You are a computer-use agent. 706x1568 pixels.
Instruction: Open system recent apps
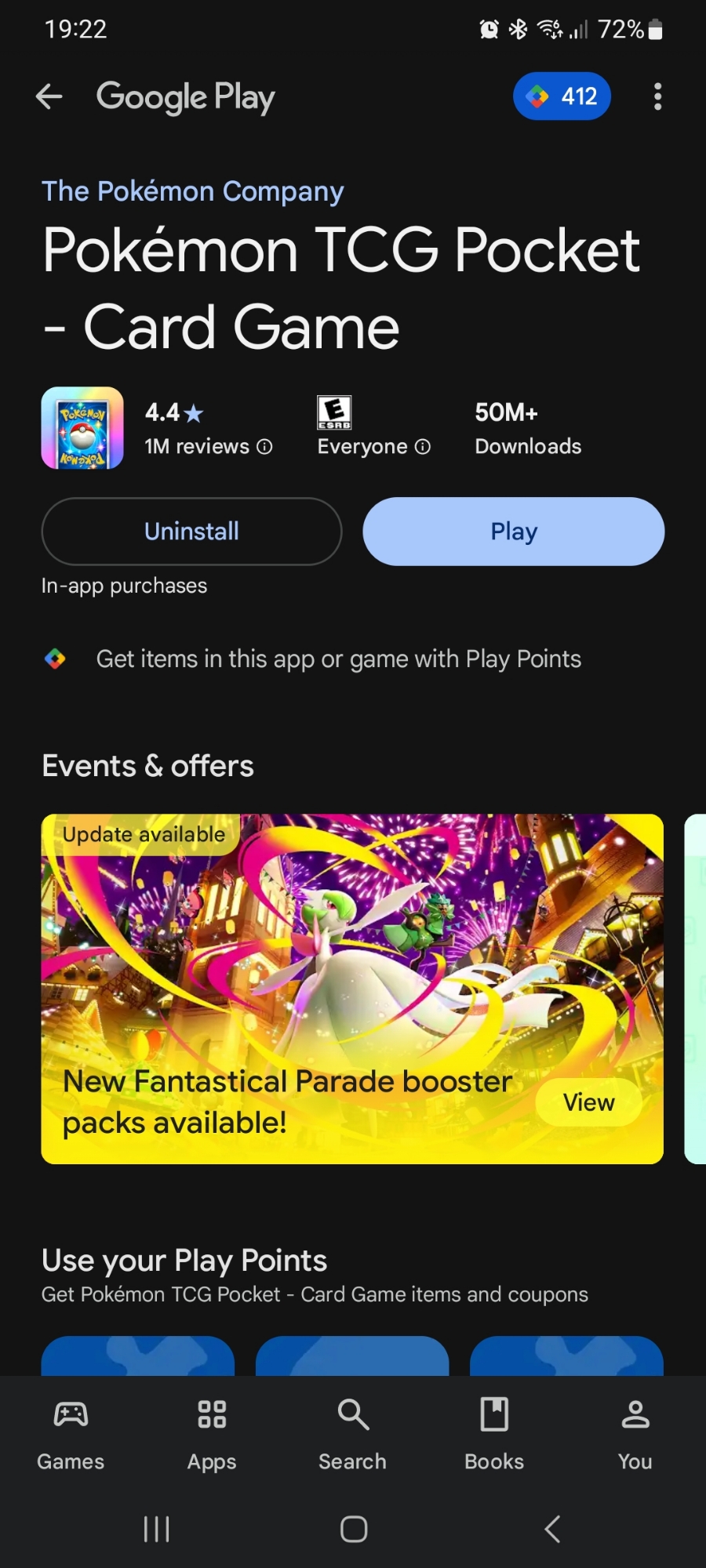coord(156,1529)
